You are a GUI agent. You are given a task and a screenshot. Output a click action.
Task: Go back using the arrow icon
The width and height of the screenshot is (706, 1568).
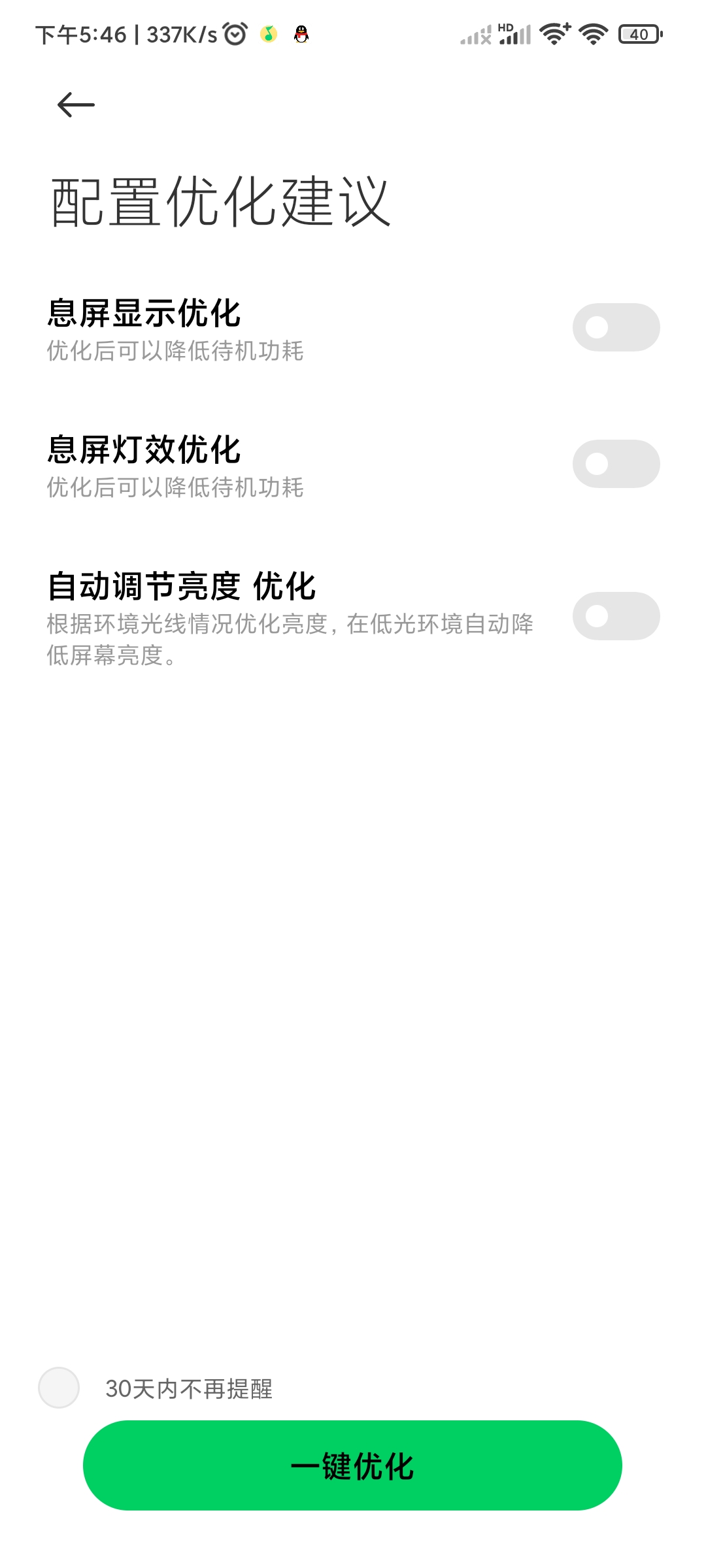coord(76,105)
